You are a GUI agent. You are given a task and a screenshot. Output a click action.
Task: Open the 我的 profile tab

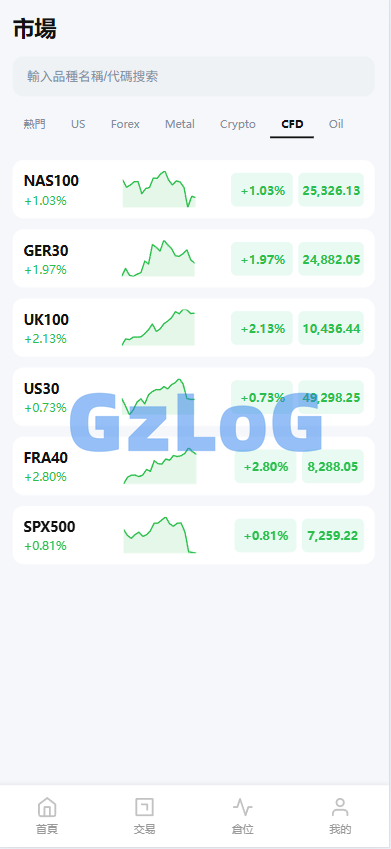click(x=340, y=816)
